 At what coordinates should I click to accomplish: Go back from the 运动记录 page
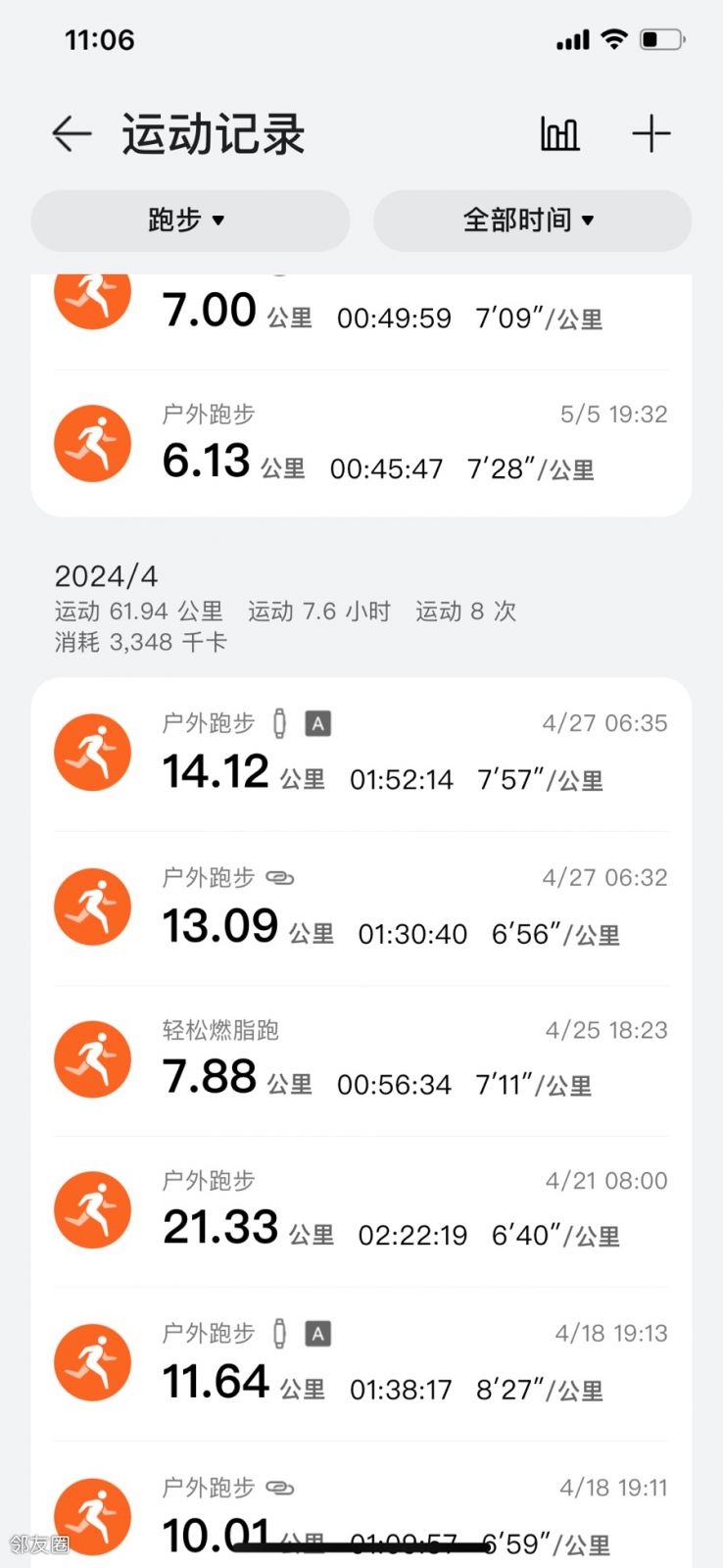pyautogui.click(x=72, y=133)
